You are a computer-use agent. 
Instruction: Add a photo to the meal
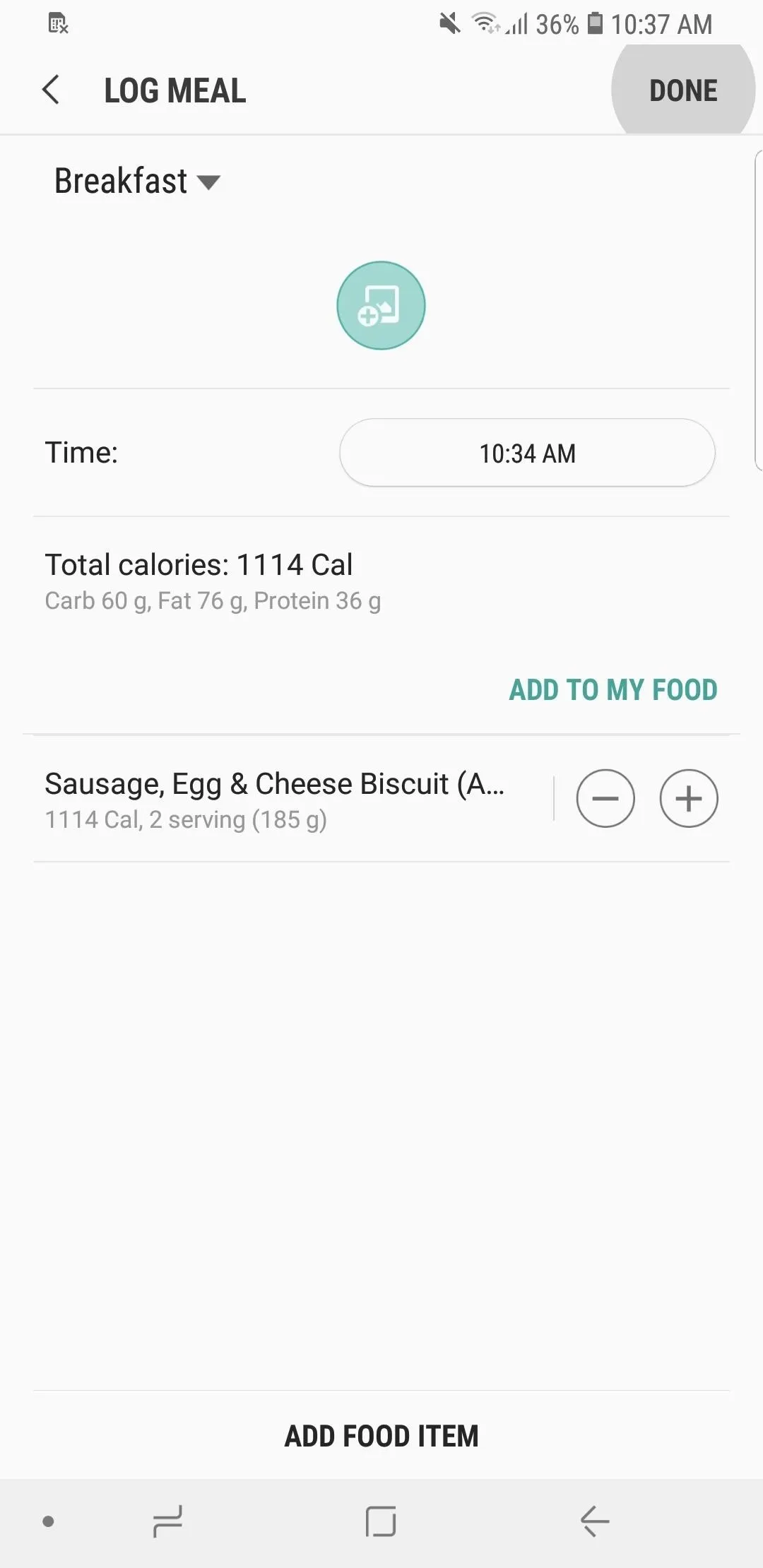381,305
